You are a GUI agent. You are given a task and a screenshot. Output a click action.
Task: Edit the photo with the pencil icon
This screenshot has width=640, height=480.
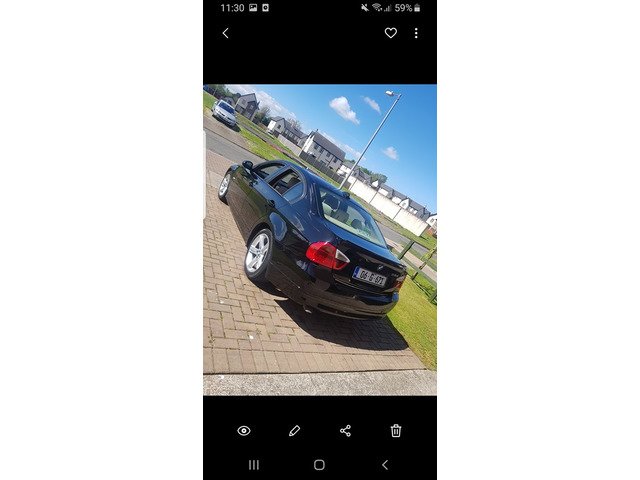(x=294, y=430)
